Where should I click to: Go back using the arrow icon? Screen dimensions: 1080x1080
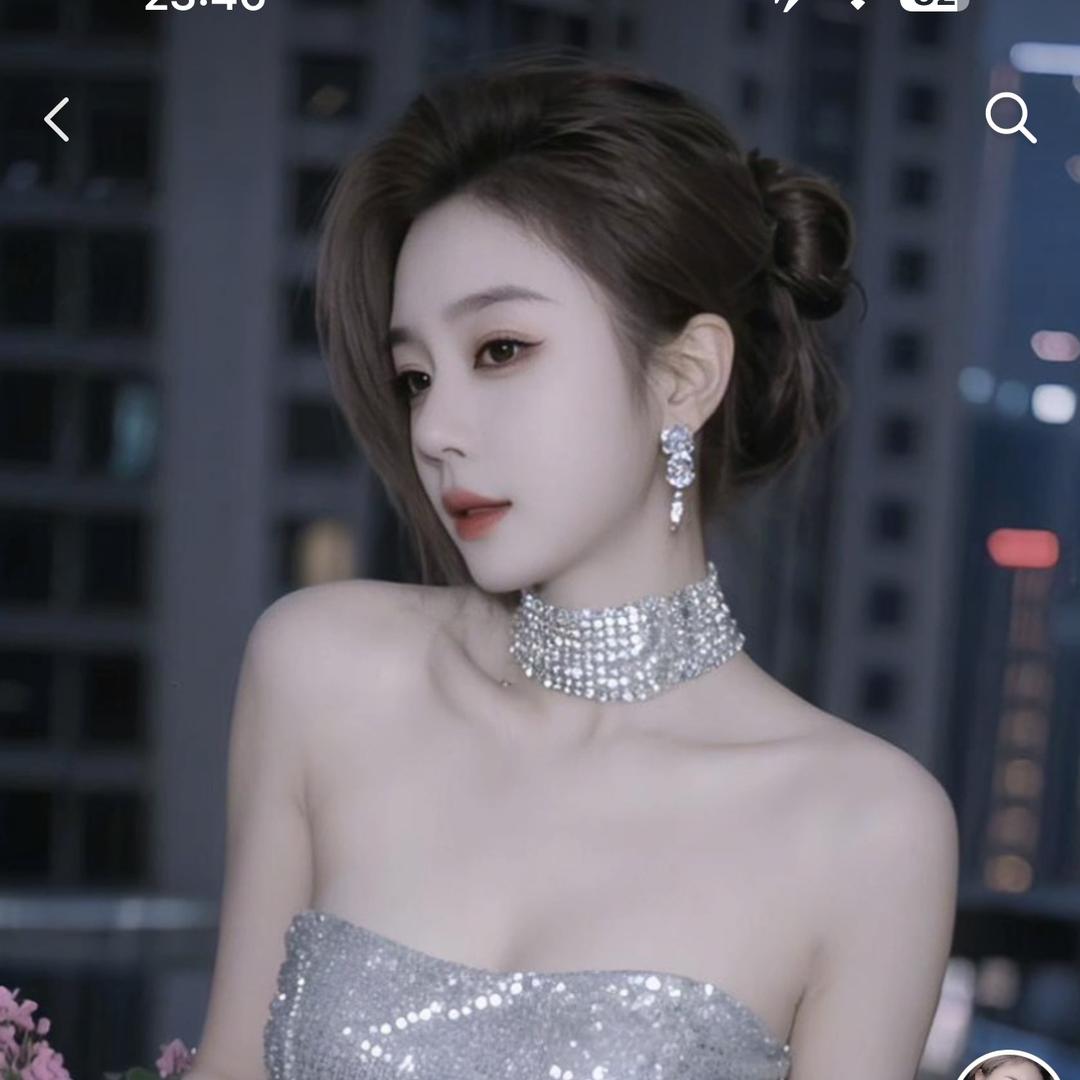click(x=57, y=120)
